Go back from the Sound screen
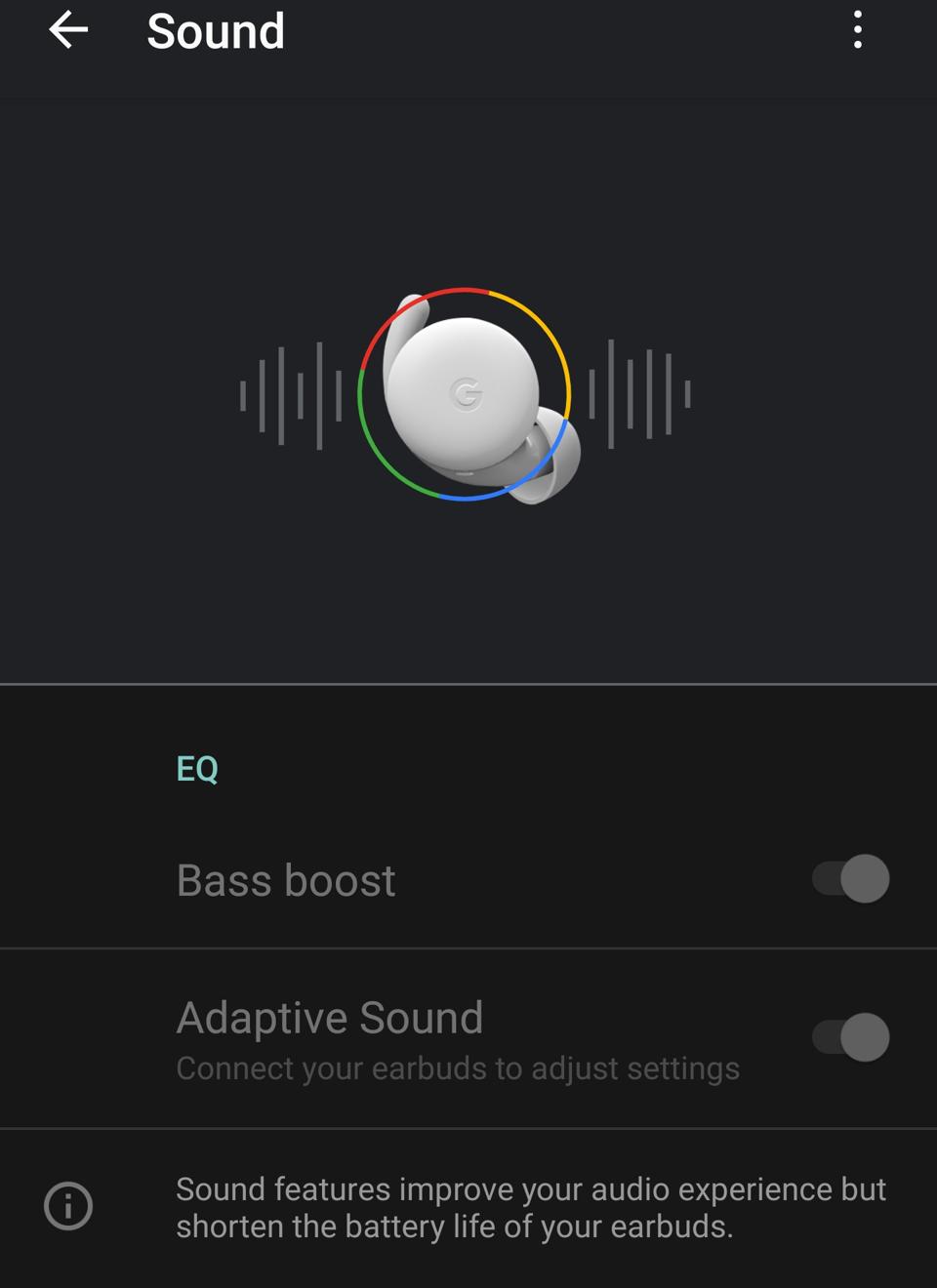The image size is (937, 1288). pyautogui.click(x=68, y=30)
